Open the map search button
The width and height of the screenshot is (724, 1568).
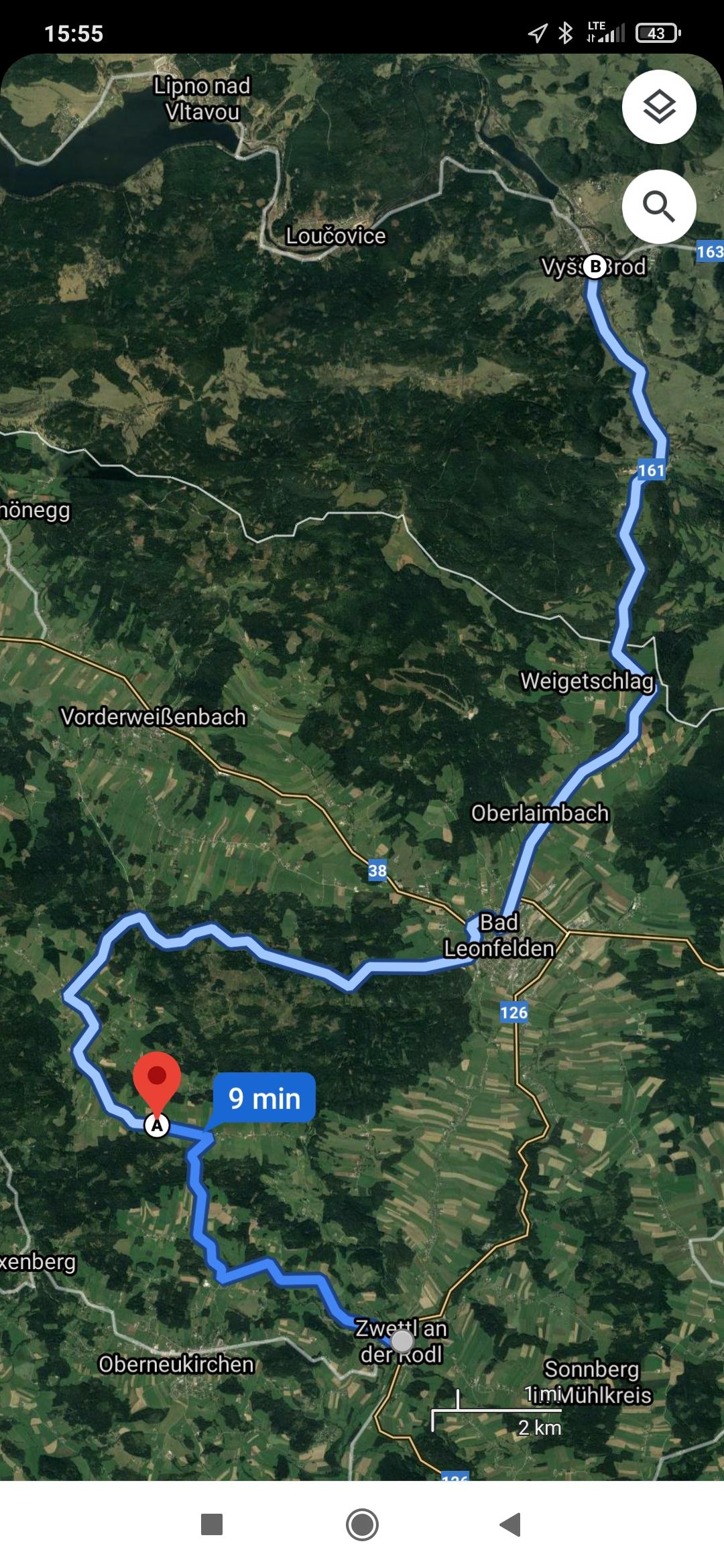pos(659,206)
